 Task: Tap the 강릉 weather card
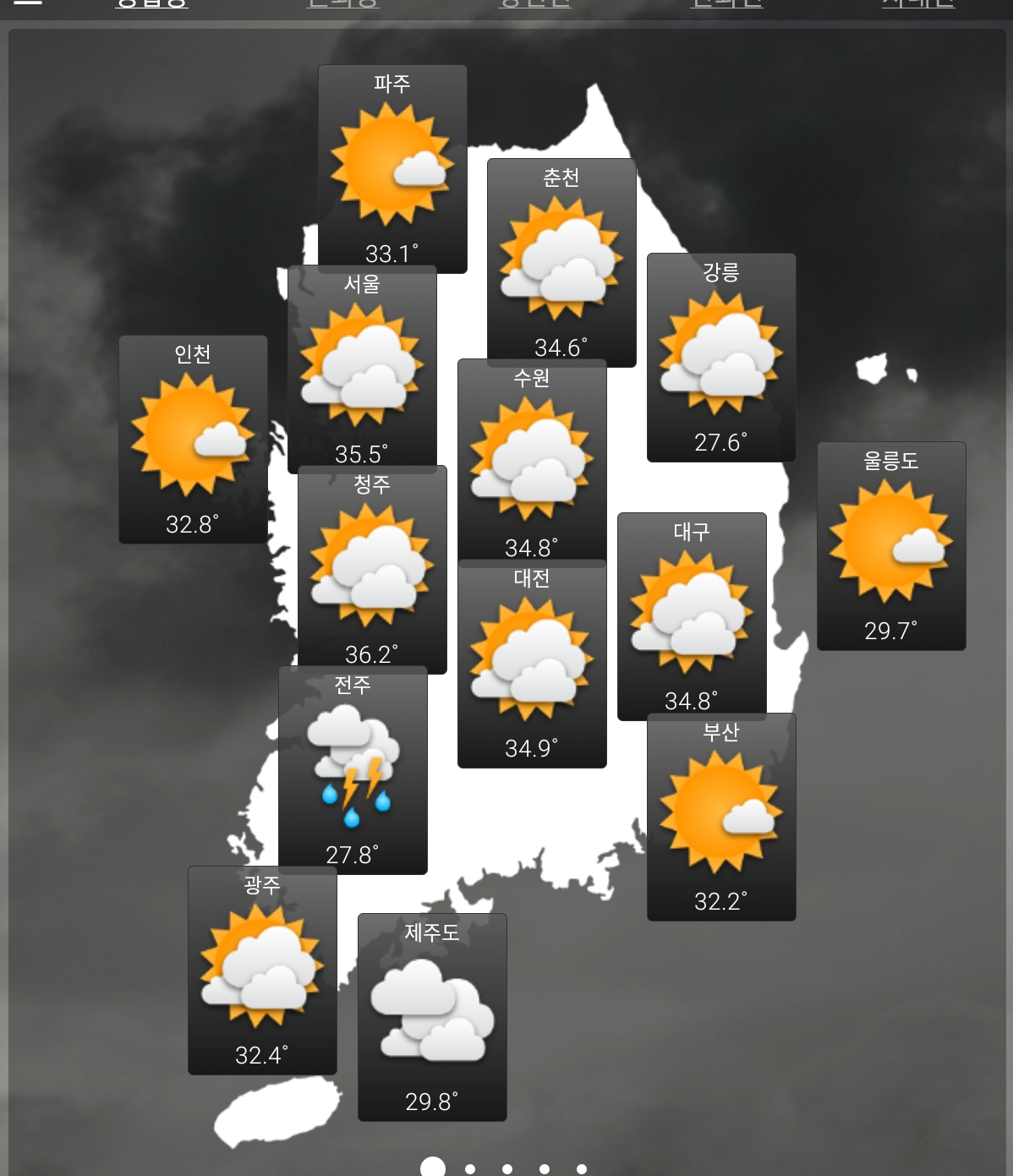tap(721, 357)
